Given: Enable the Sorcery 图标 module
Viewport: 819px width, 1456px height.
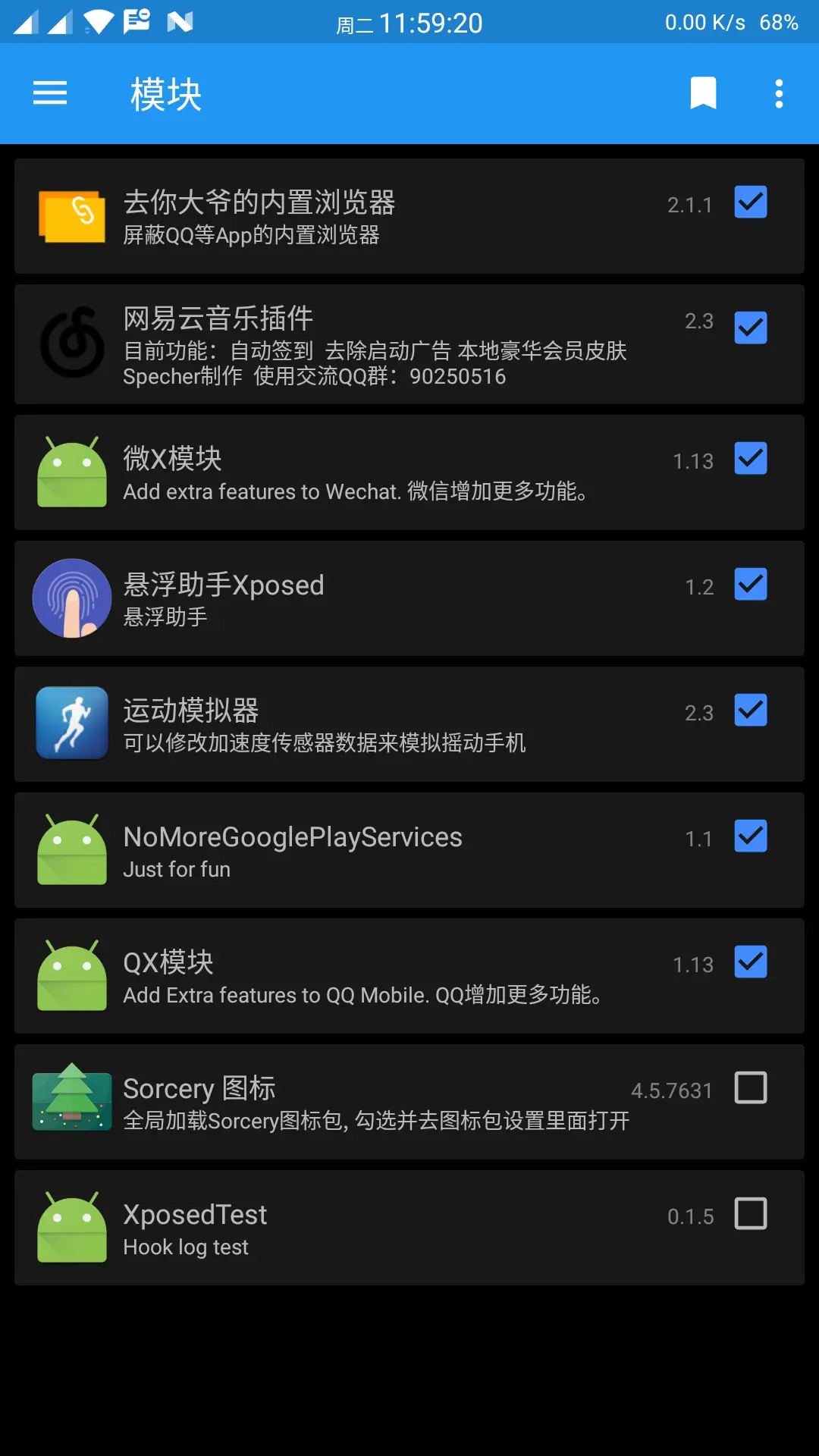Looking at the screenshot, I should [x=751, y=1088].
